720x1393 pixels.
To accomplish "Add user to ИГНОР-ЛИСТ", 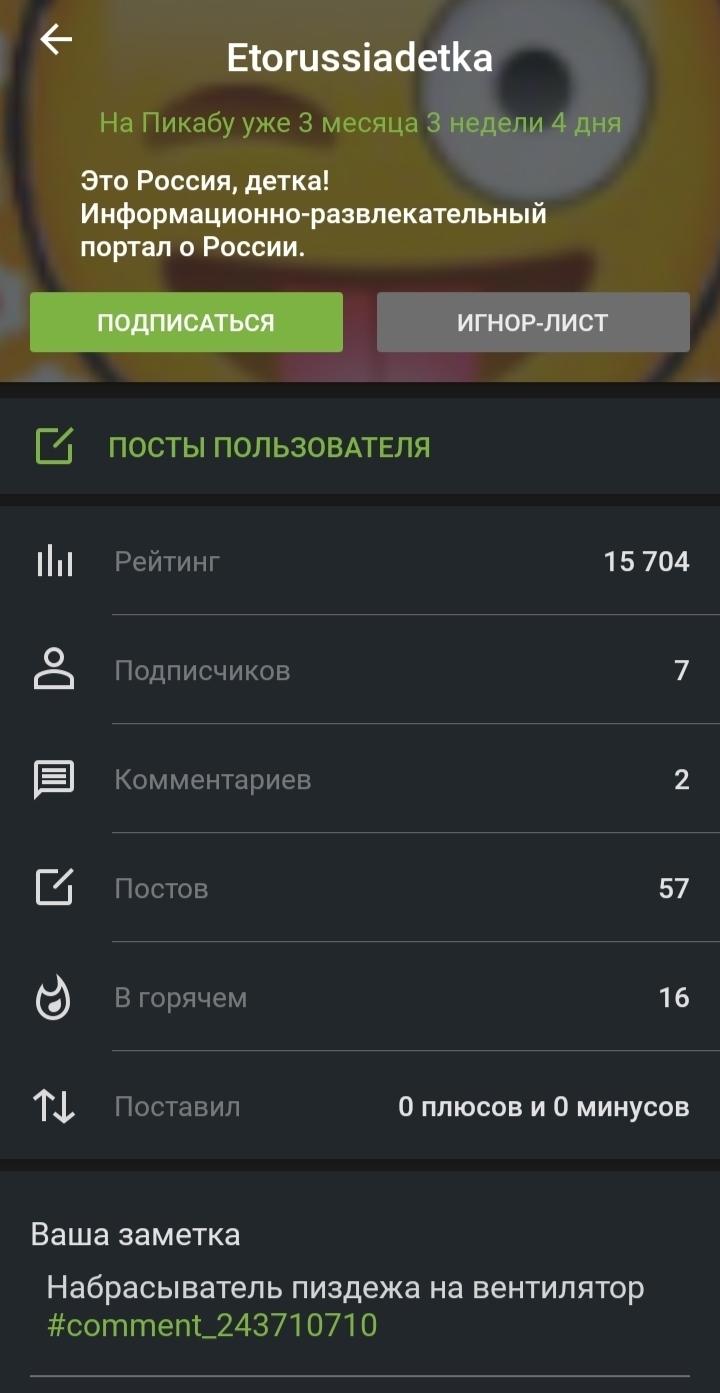I will 533,322.
